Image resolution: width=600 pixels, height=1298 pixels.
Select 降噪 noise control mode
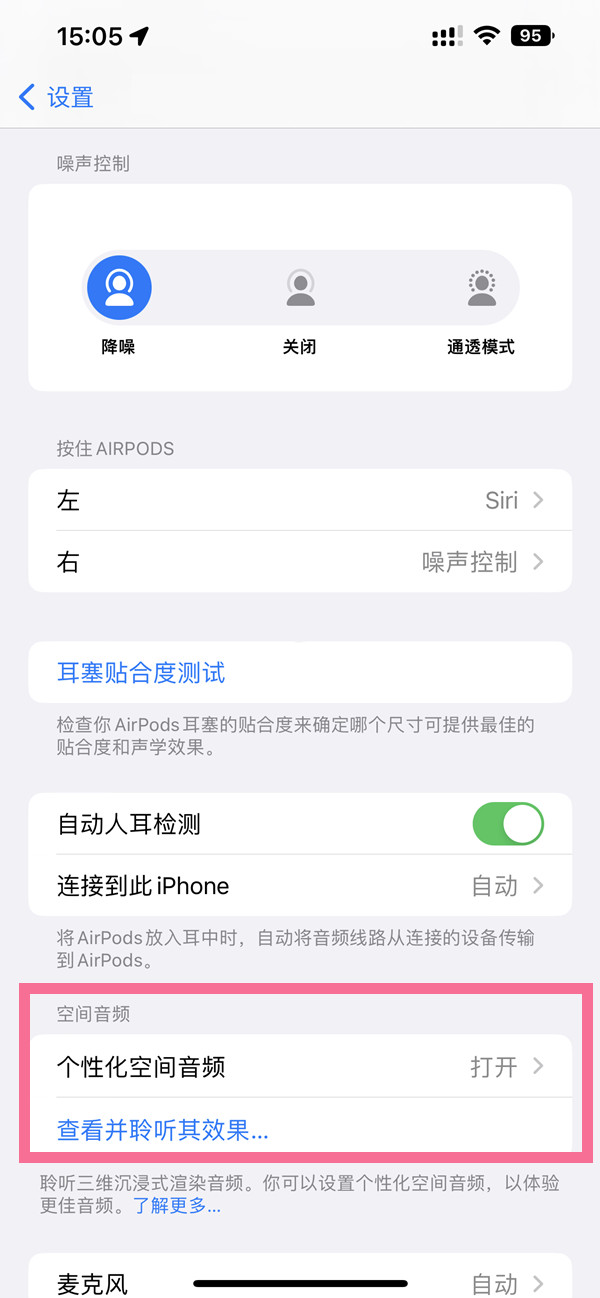(x=119, y=289)
